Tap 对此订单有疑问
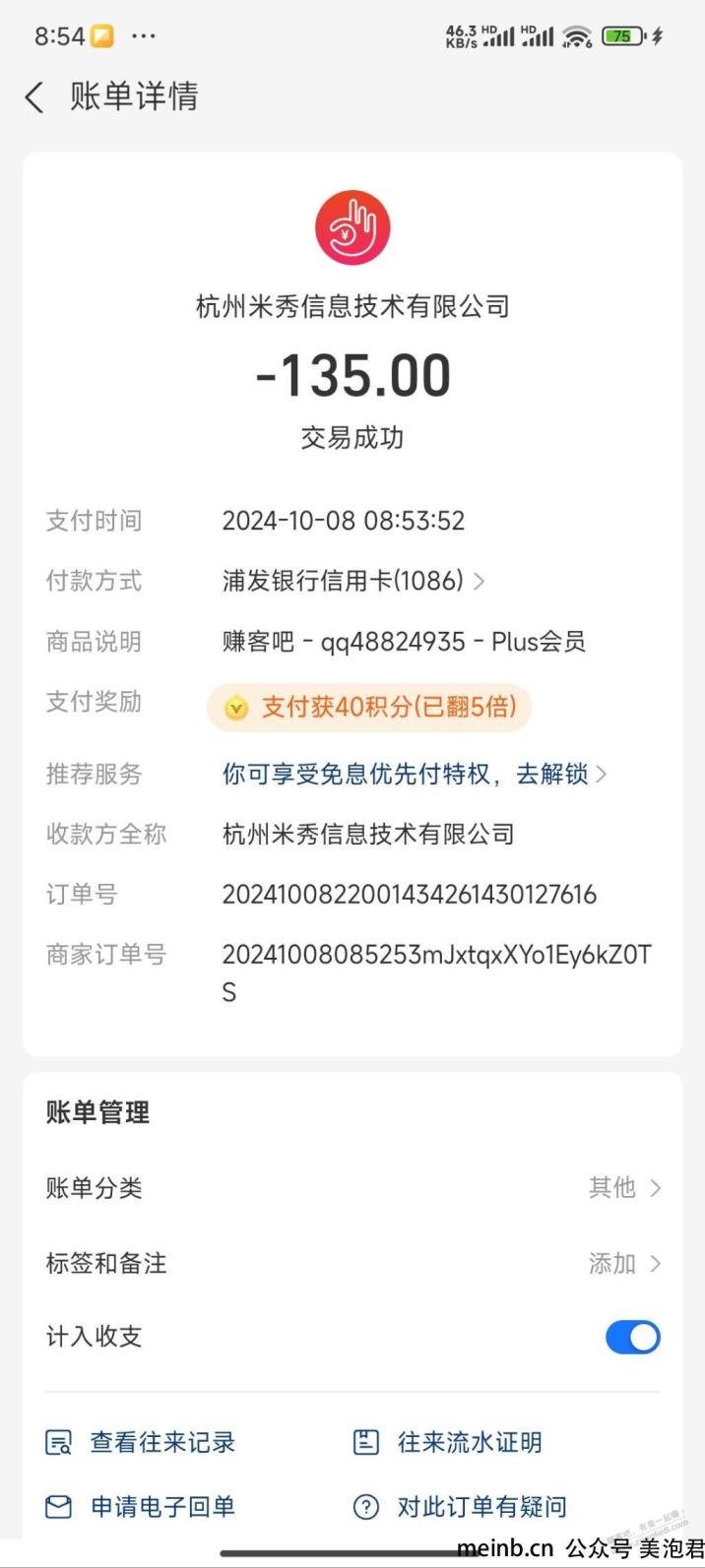The image size is (705, 1568). [x=460, y=1506]
